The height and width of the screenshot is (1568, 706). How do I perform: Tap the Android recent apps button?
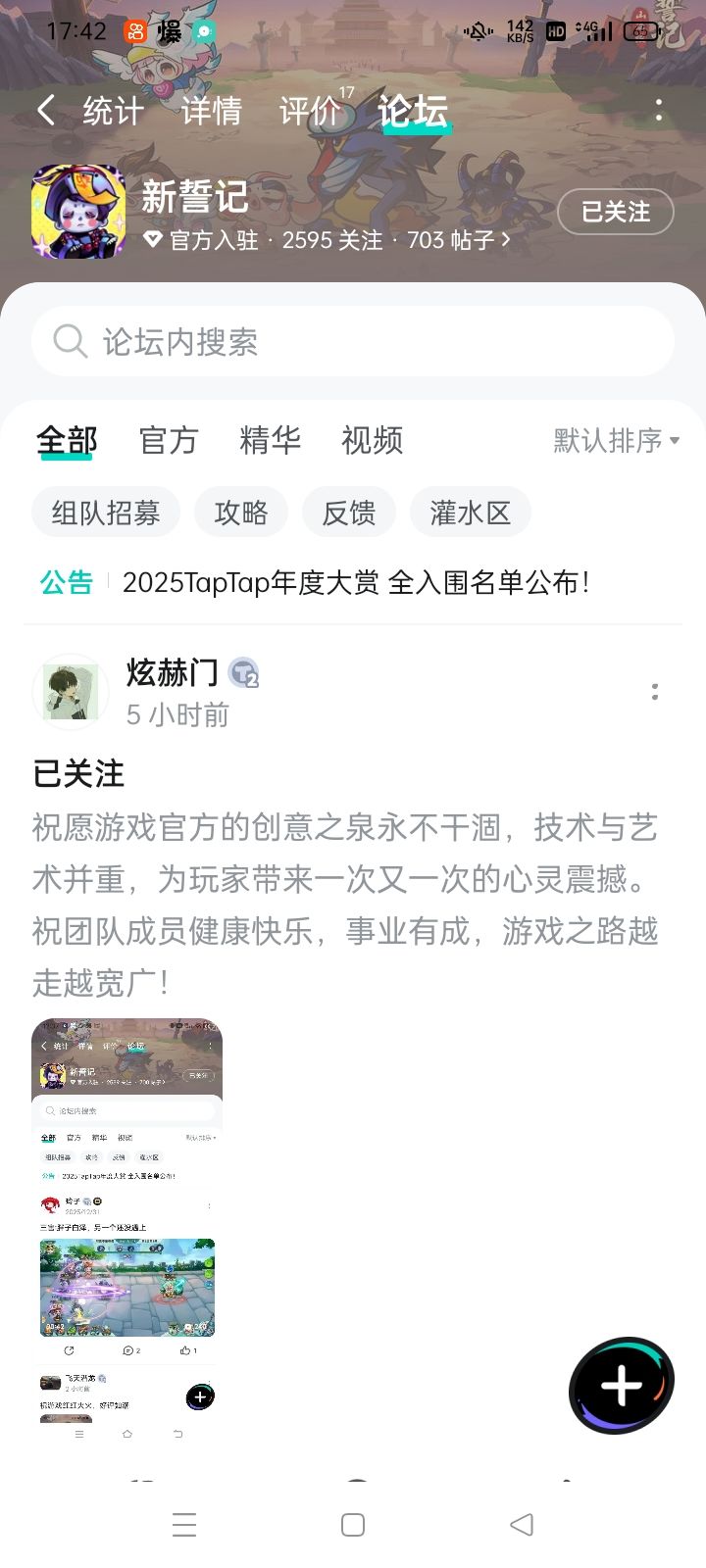point(184,1525)
